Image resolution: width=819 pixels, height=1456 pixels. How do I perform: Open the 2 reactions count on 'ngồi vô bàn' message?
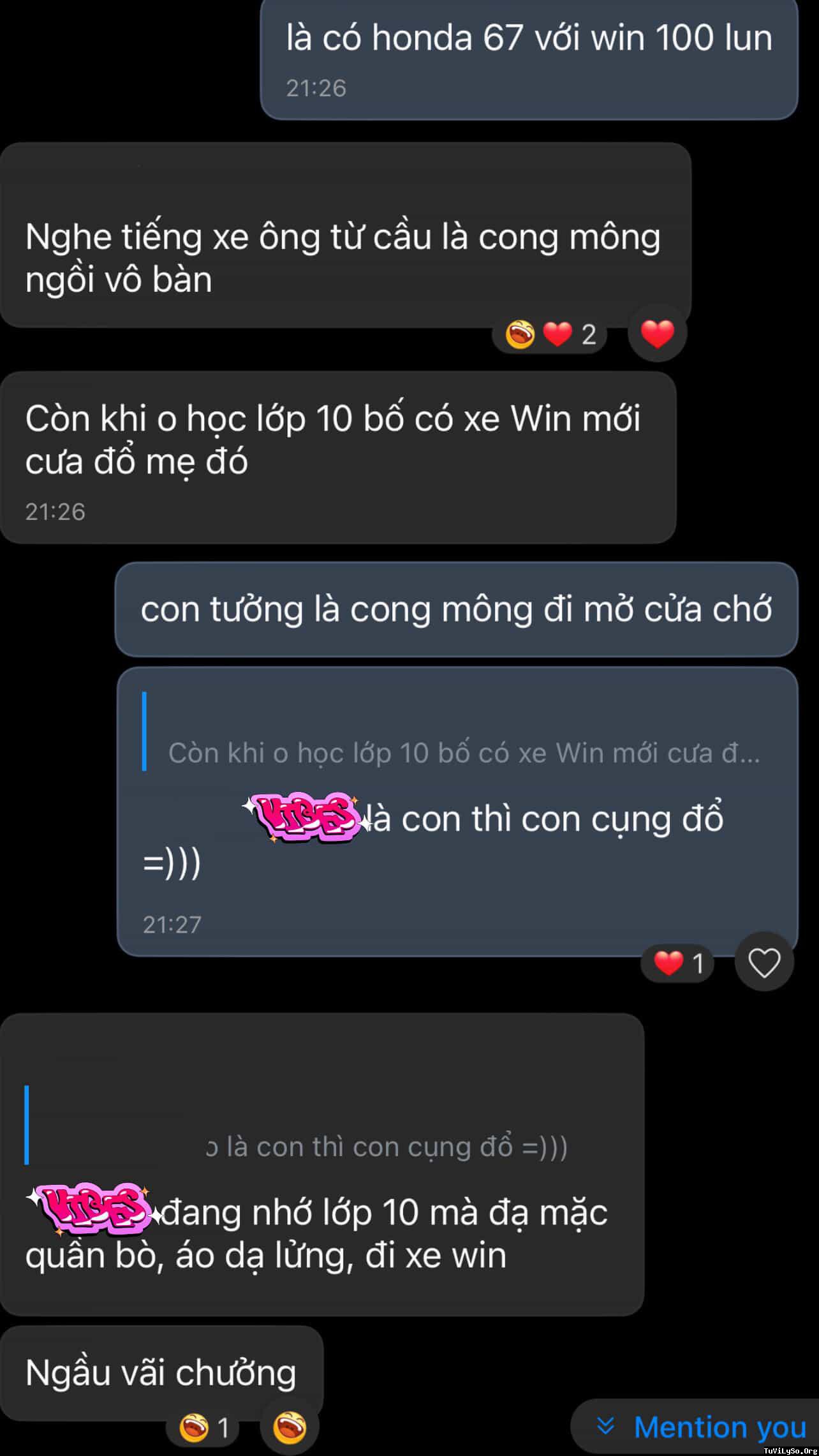550,334
